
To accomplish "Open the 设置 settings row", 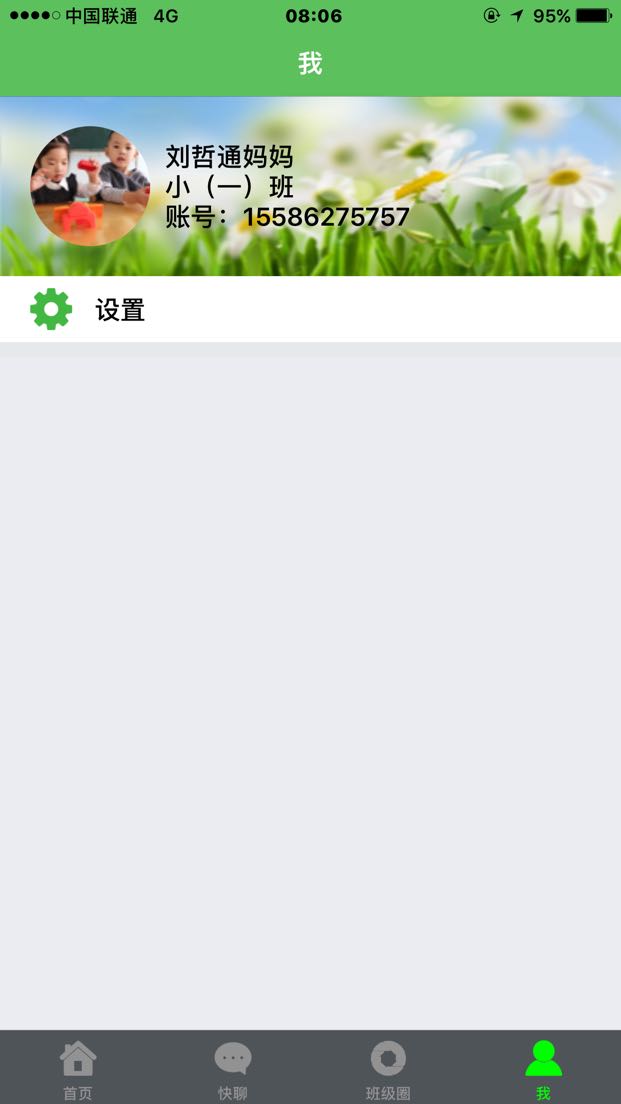I will point(310,309).
